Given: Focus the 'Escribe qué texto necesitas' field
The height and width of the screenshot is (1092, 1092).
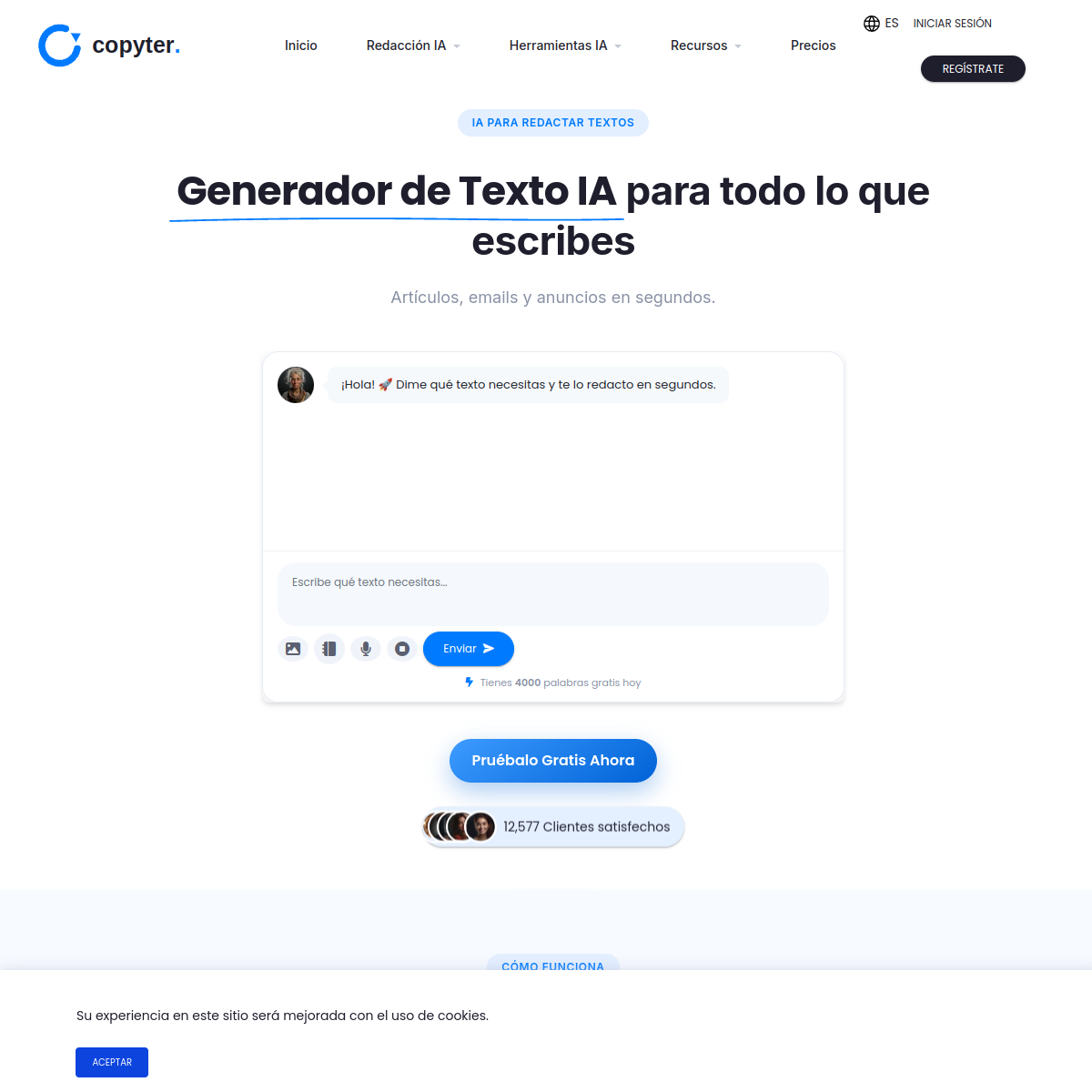Looking at the screenshot, I should coord(553,593).
